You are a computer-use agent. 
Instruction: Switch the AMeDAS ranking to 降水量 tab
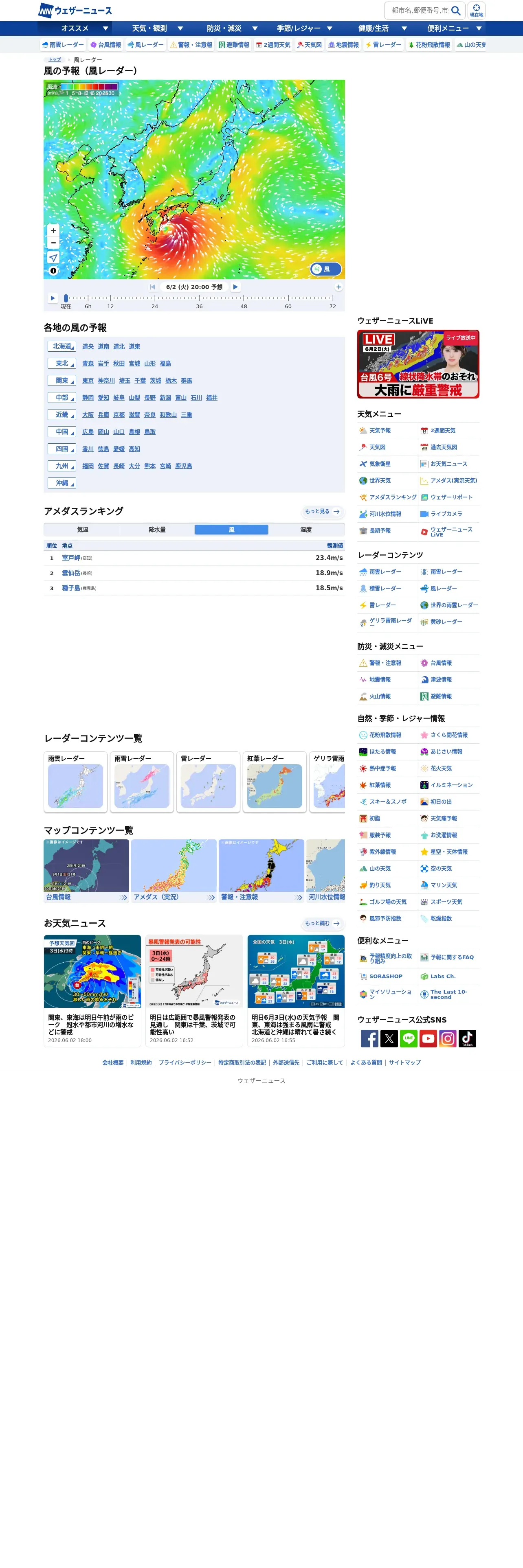click(157, 530)
